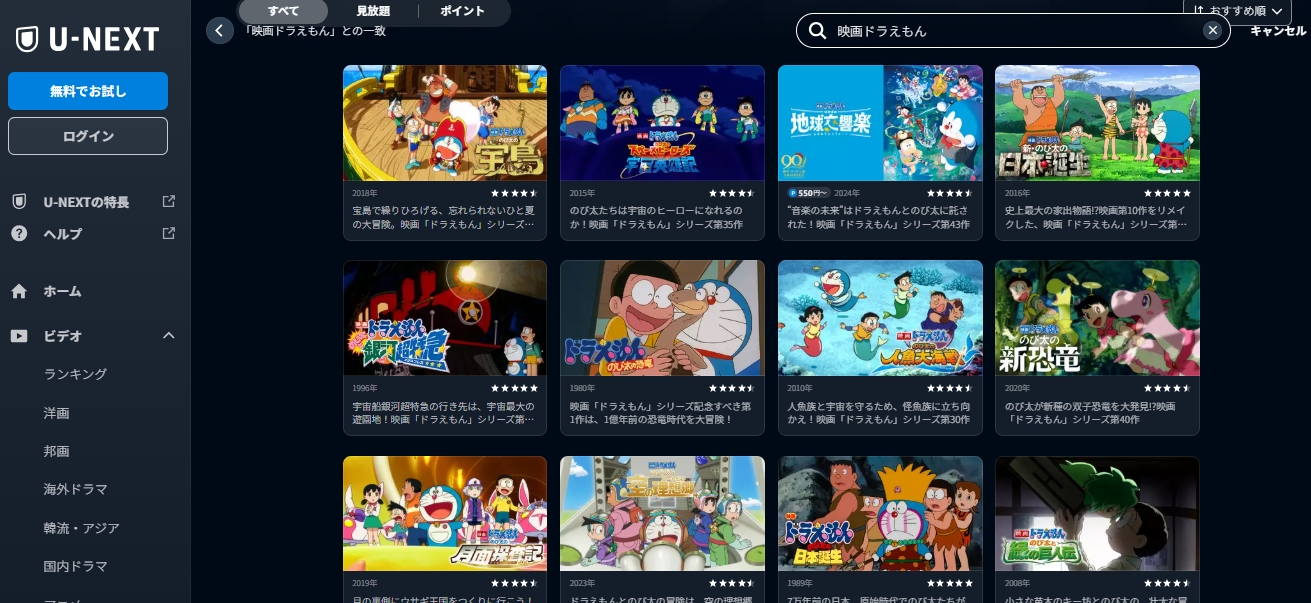Select the すべて tab
This screenshot has height=603, width=1311.
[283, 12]
